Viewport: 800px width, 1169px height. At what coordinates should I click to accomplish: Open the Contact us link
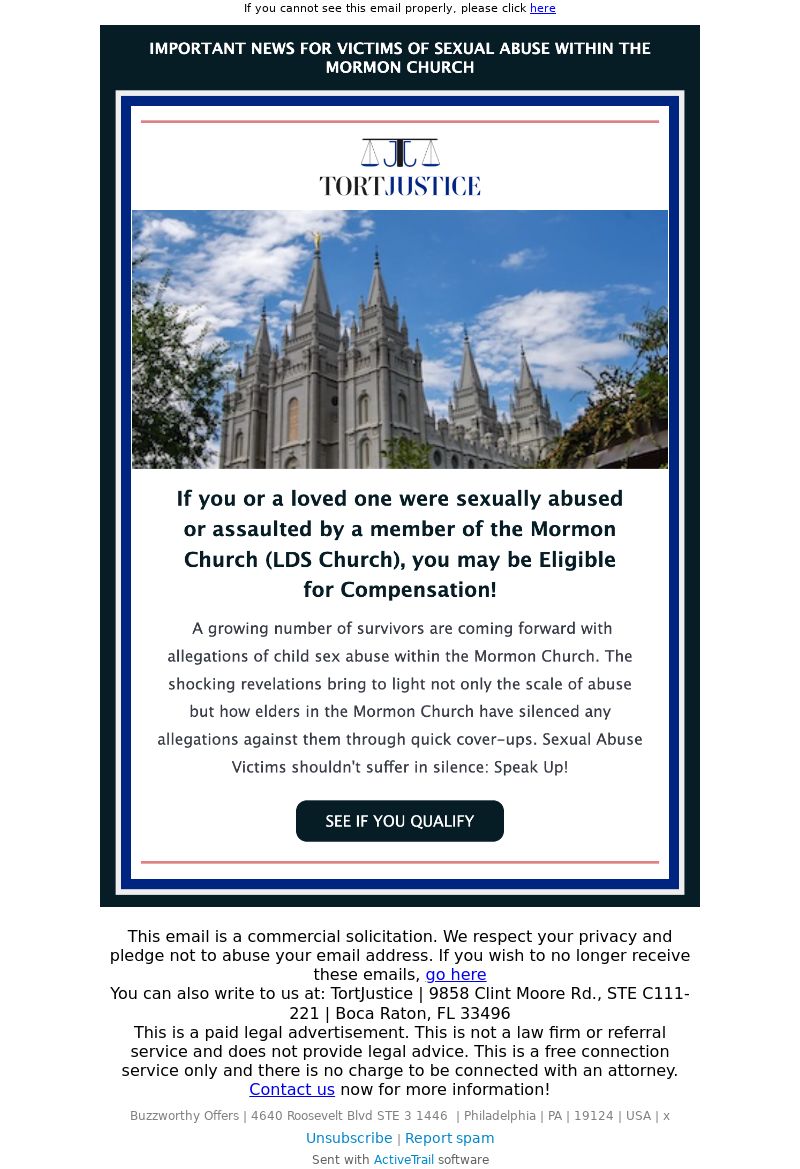(292, 1089)
